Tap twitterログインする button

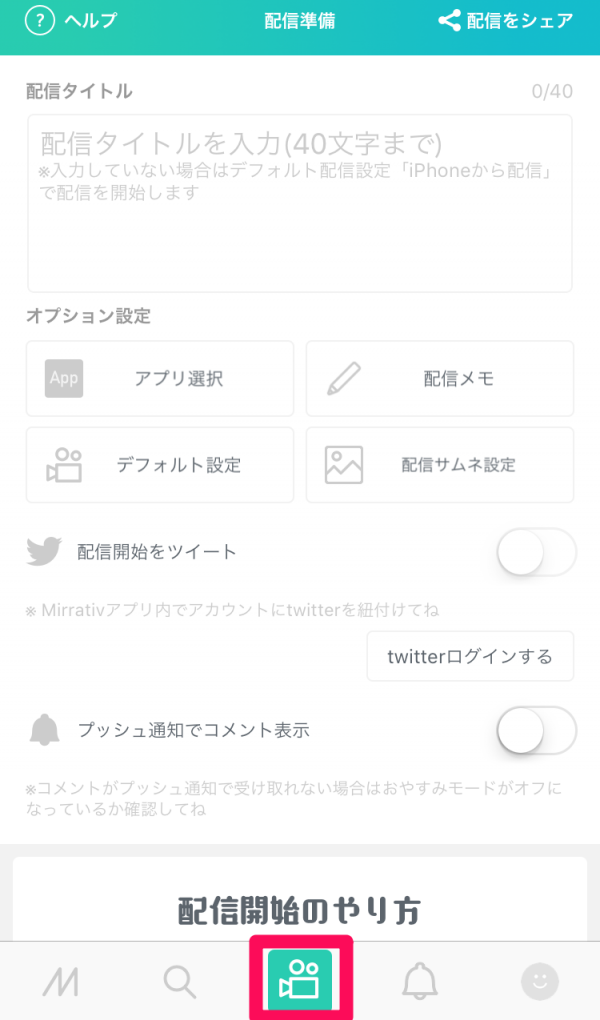pos(470,656)
